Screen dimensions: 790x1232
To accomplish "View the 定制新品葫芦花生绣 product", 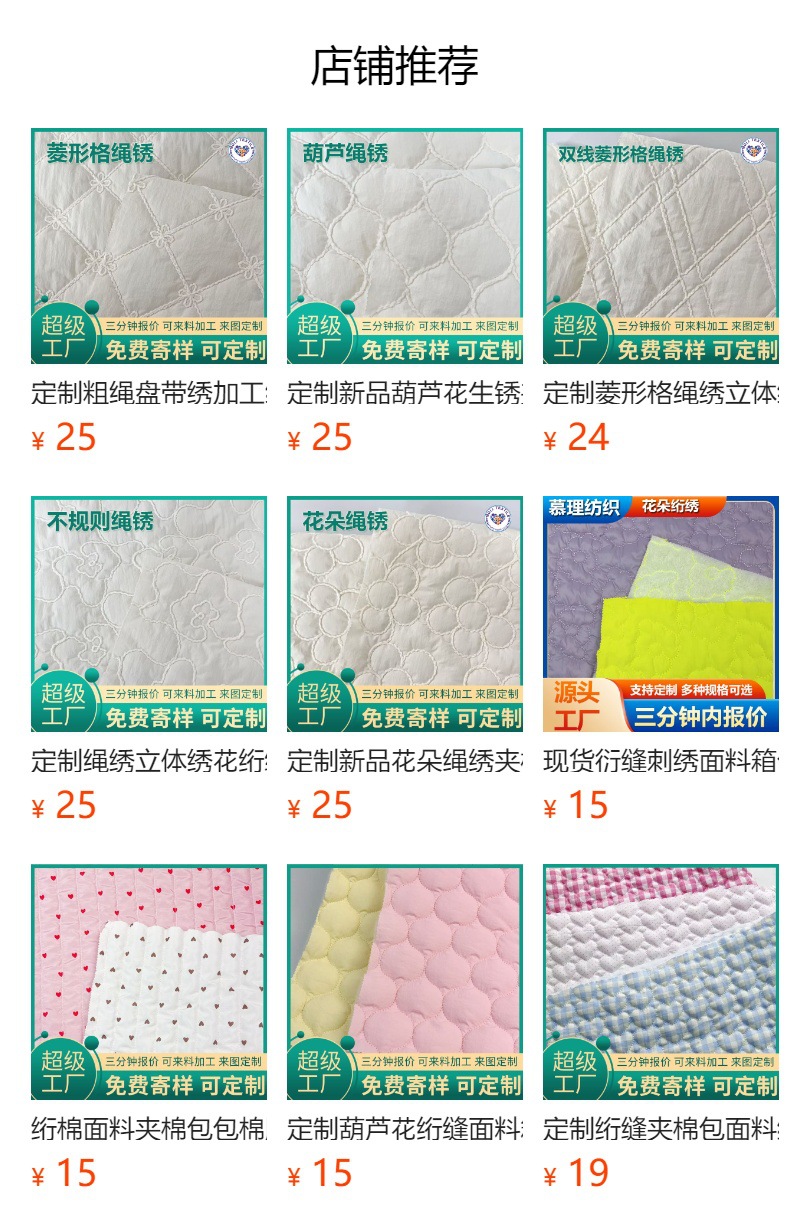I will [405, 246].
